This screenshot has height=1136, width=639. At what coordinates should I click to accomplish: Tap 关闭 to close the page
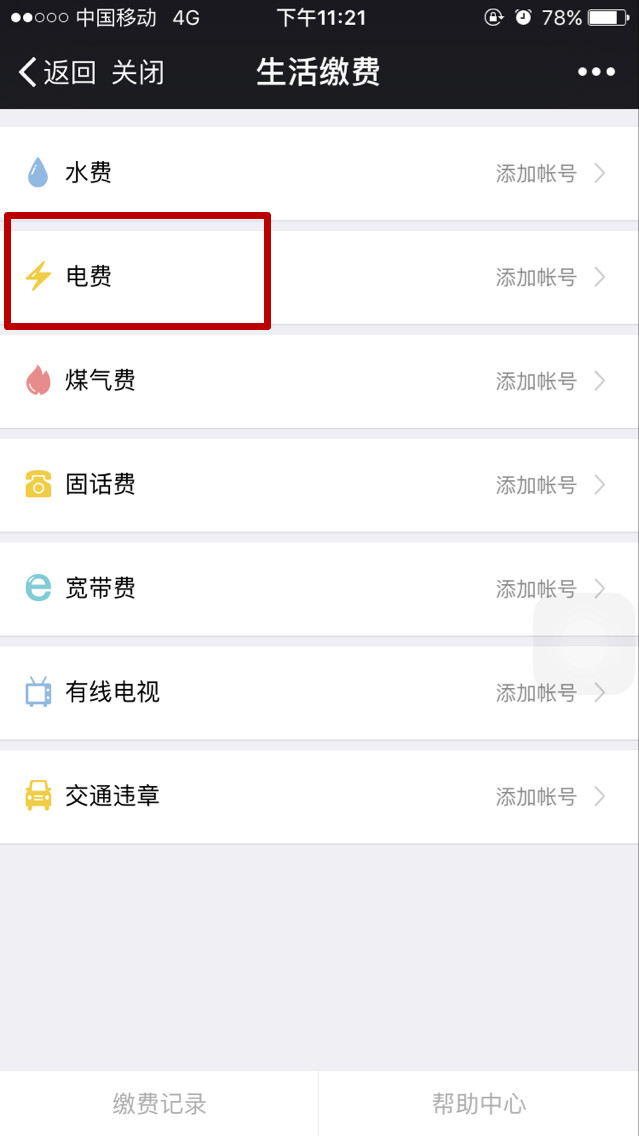coord(138,72)
